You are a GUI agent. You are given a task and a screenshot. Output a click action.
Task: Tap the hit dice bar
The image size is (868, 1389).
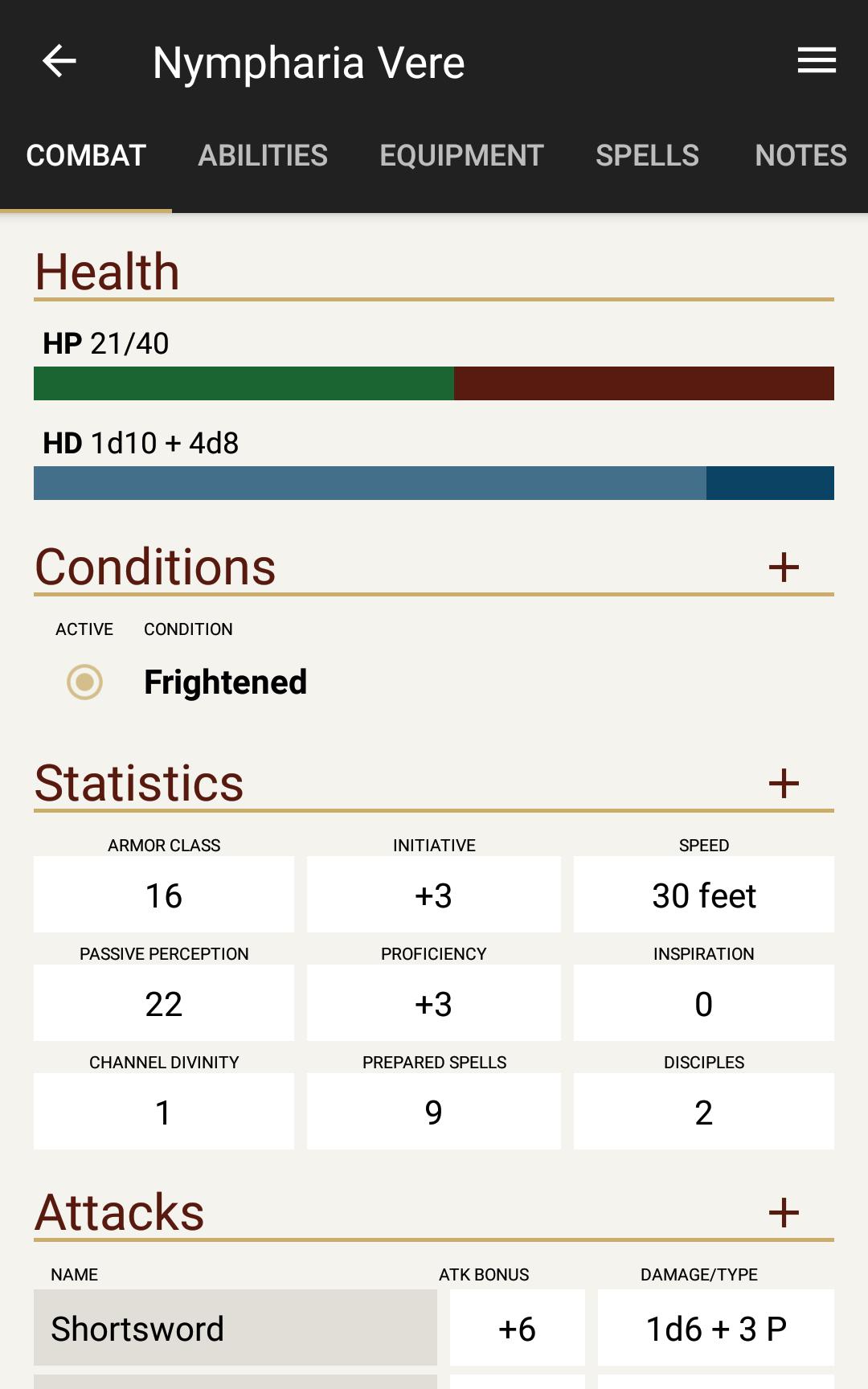click(x=434, y=483)
